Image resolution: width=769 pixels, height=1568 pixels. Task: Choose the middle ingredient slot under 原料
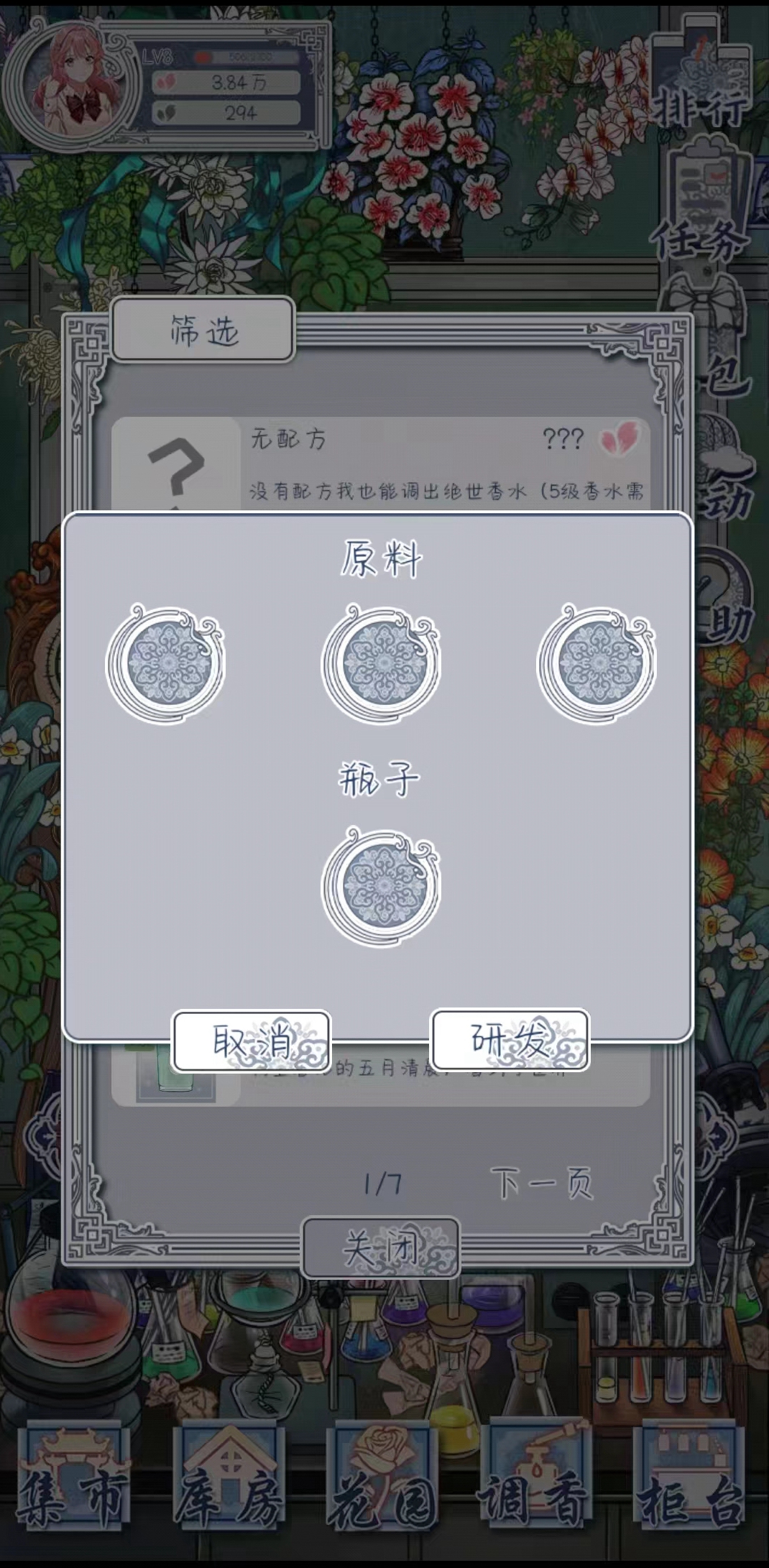coord(382,663)
